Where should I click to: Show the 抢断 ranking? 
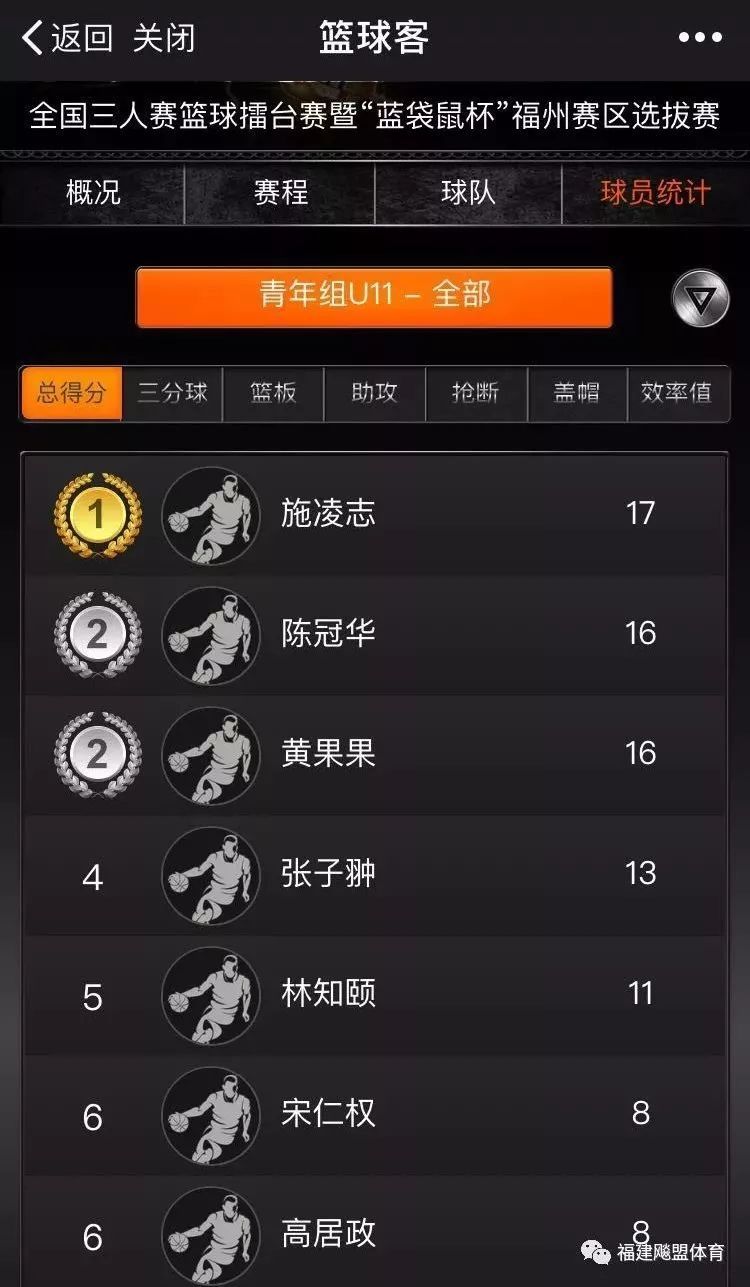pos(475,393)
